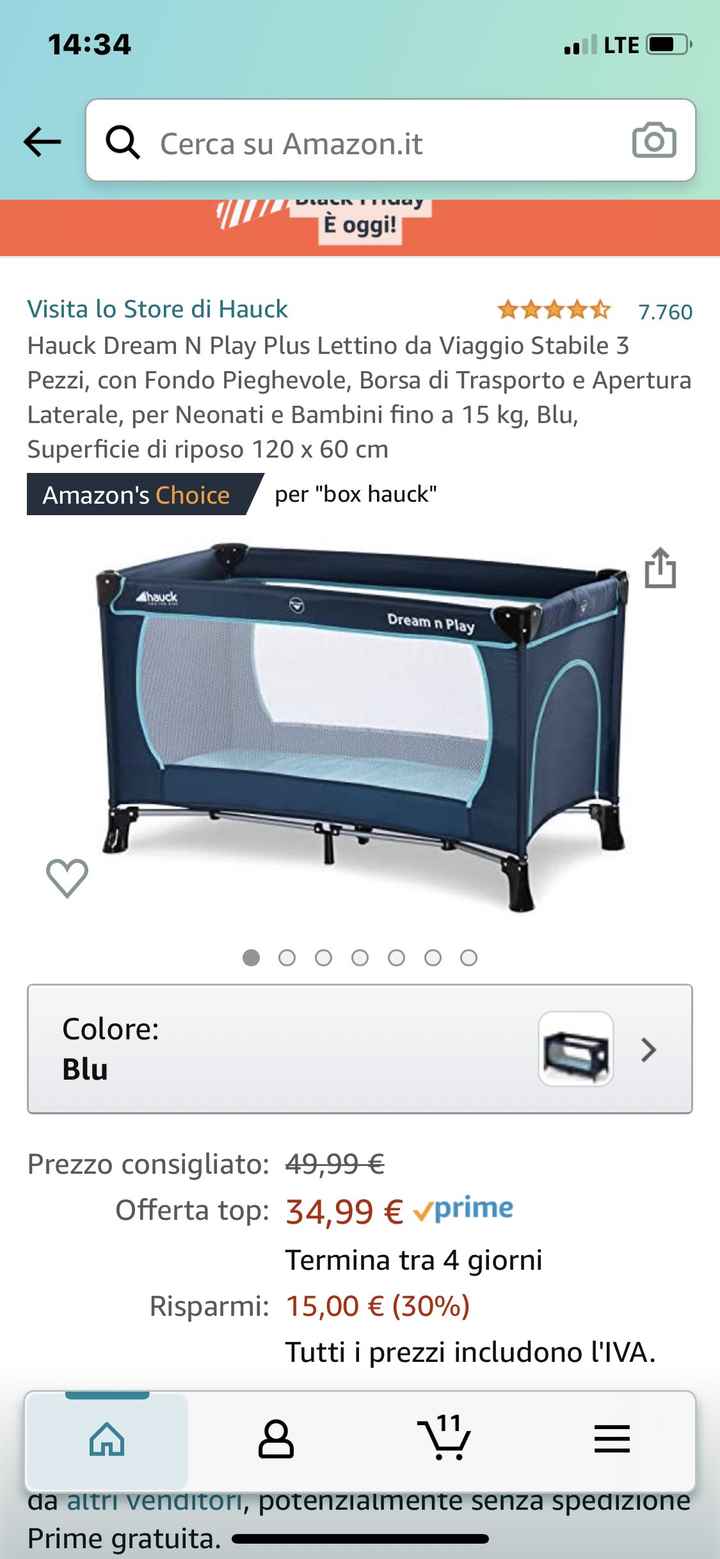Viewport: 720px width, 1559px height.
Task: Tap the Cerca su Amazon.it search field
Action: (300, 141)
